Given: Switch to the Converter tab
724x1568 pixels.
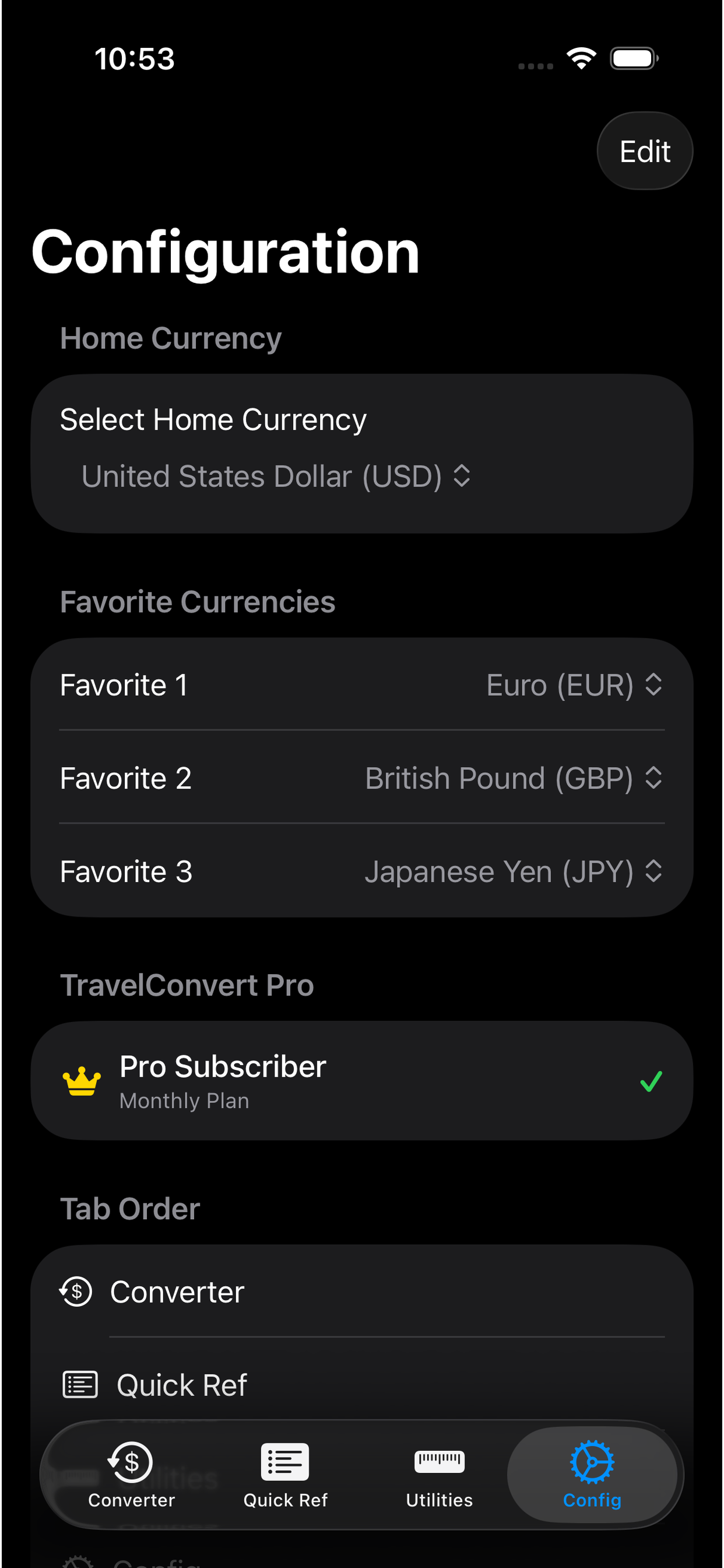Looking at the screenshot, I should (x=130, y=1479).
